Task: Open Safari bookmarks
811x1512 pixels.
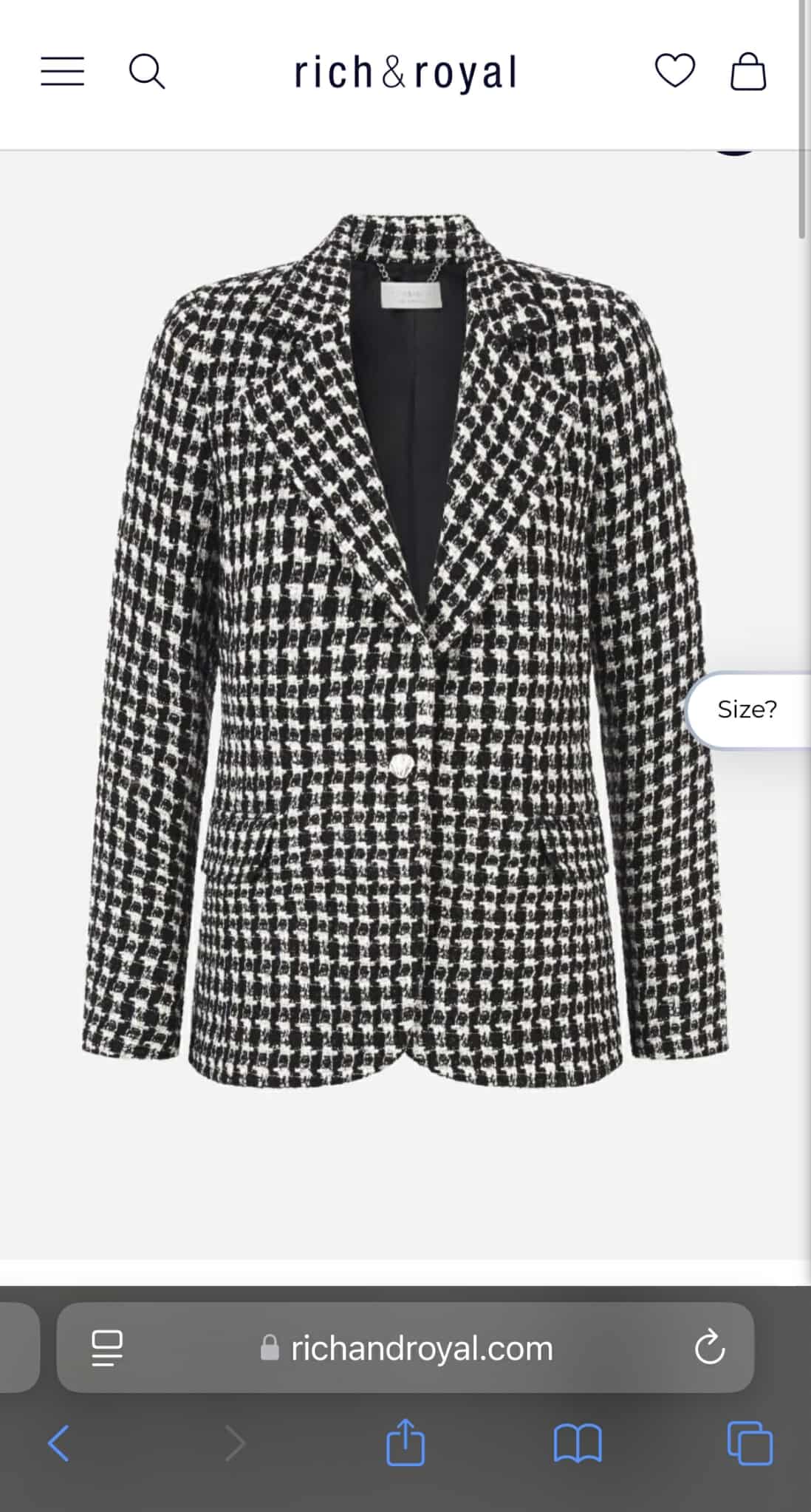Action: [x=578, y=1443]
